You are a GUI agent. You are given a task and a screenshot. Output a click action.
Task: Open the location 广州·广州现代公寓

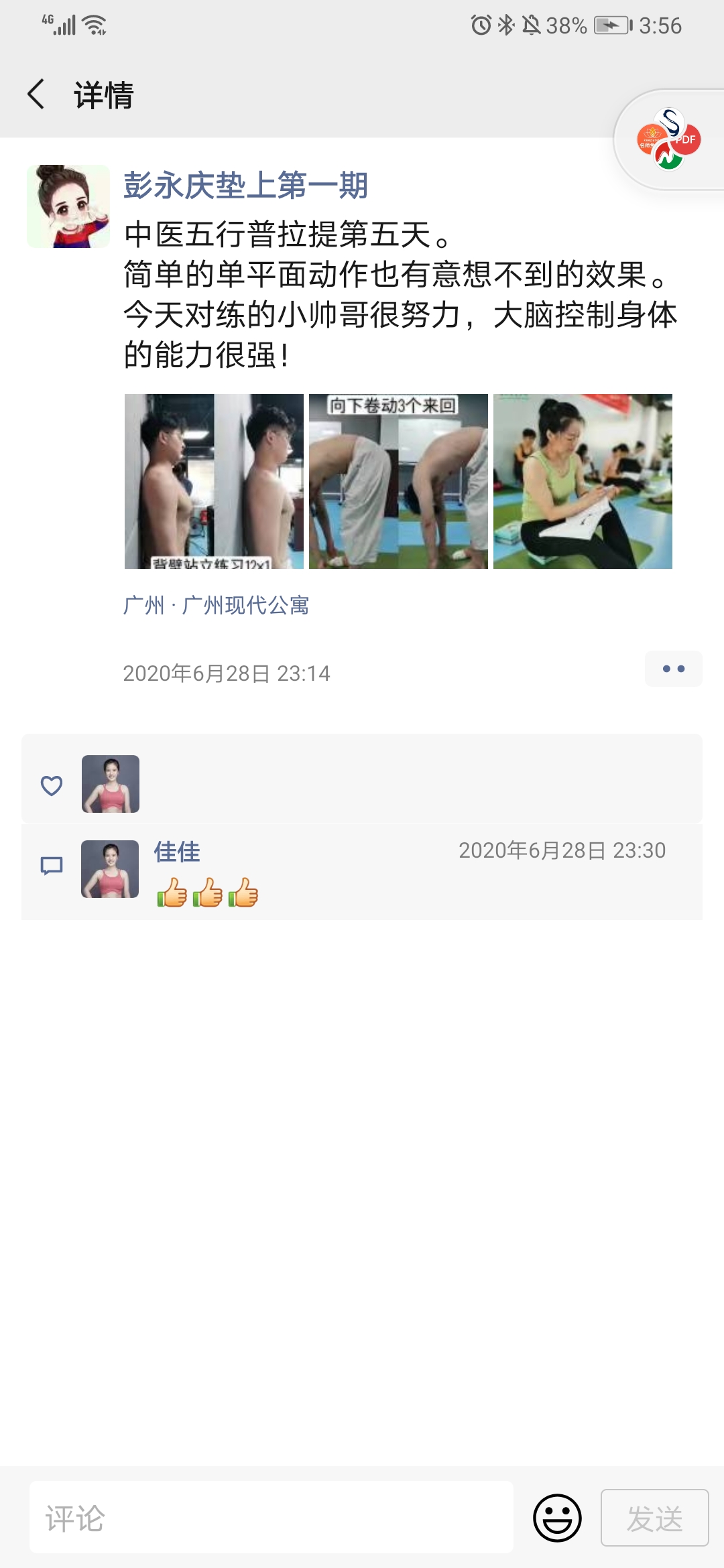tap(216, 606)
